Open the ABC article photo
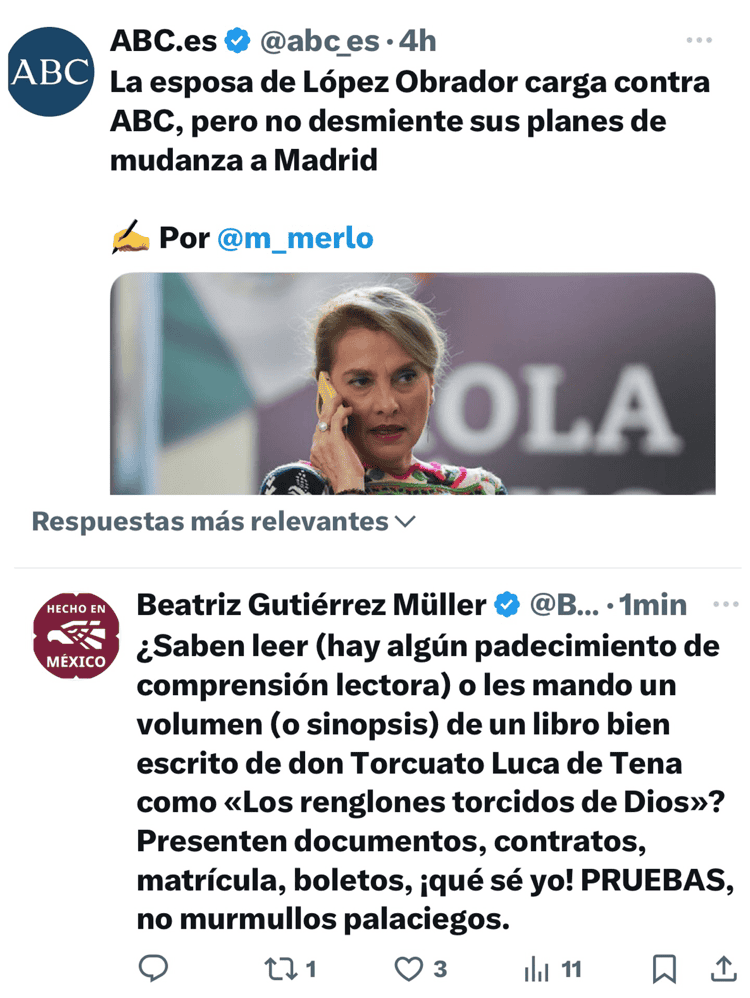The width and height of the screenshot is (750, 998). (x=412, y=384)
